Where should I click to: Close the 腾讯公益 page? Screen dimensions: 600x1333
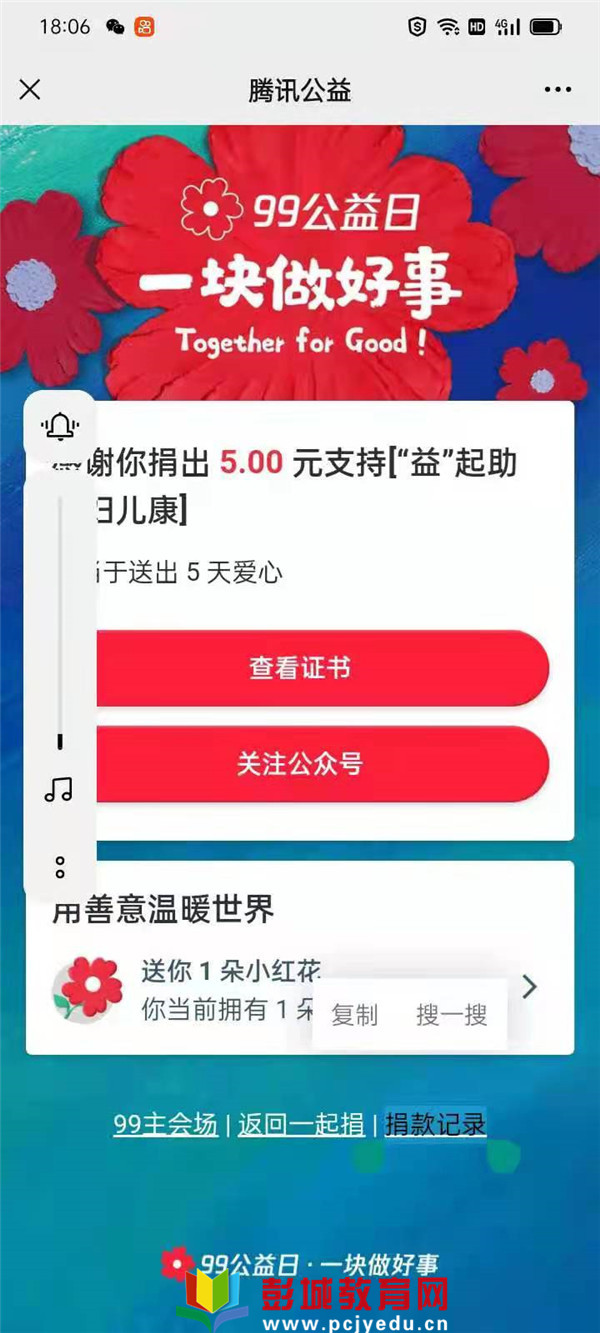(x=30, y=90)
